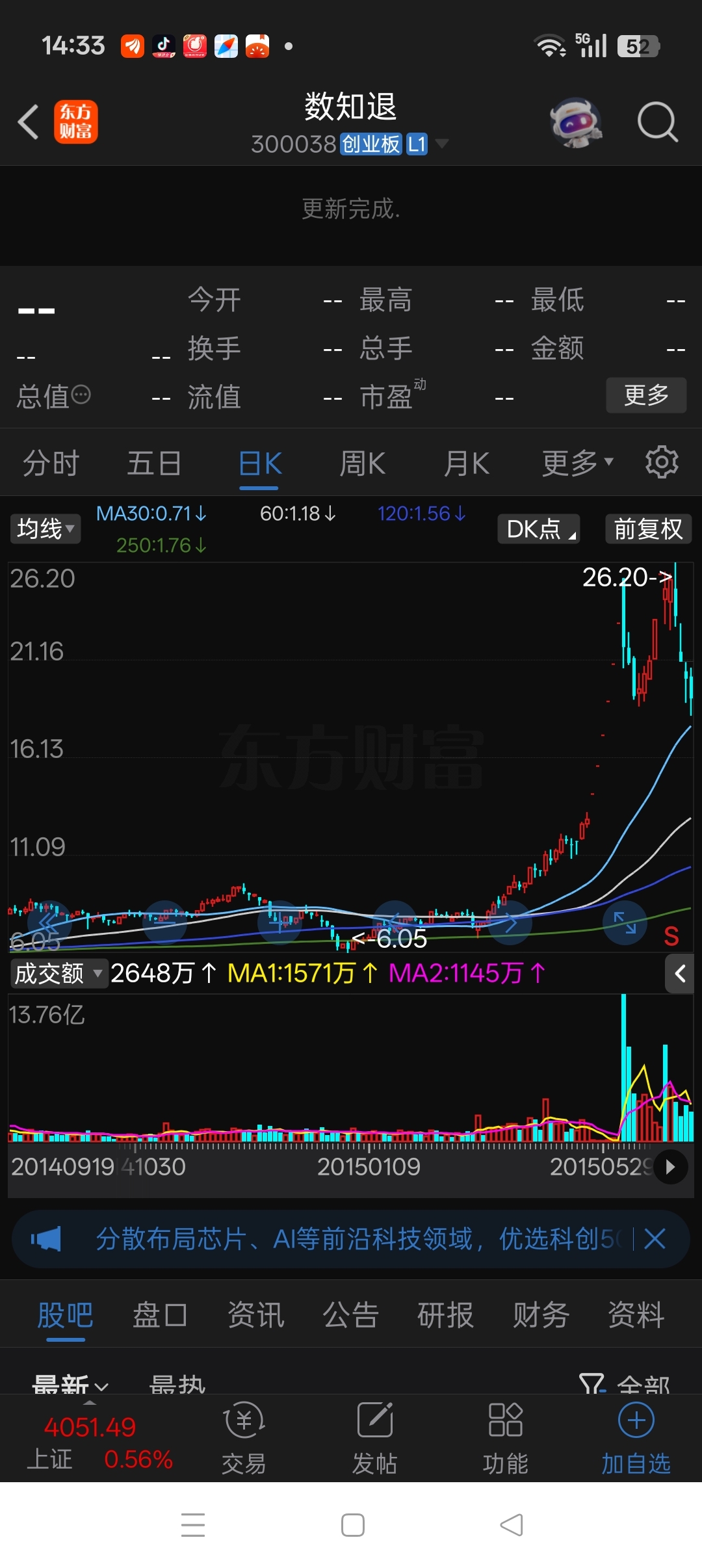The height and width of the screenshot is (1568, 702).
Task: Open the 盘口 tab
Action: click(x=160, y=1315)
